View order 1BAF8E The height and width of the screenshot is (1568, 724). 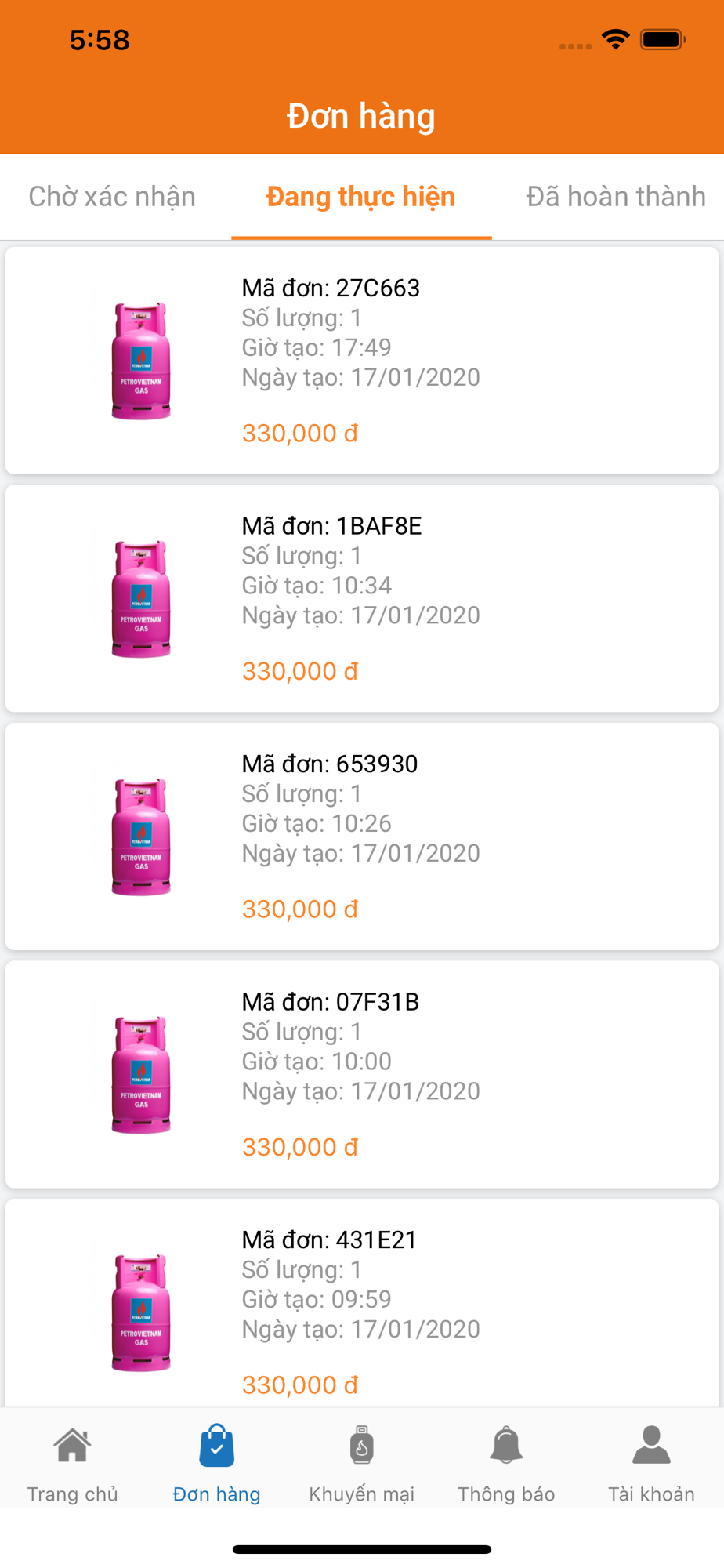(x=361, y=598)
